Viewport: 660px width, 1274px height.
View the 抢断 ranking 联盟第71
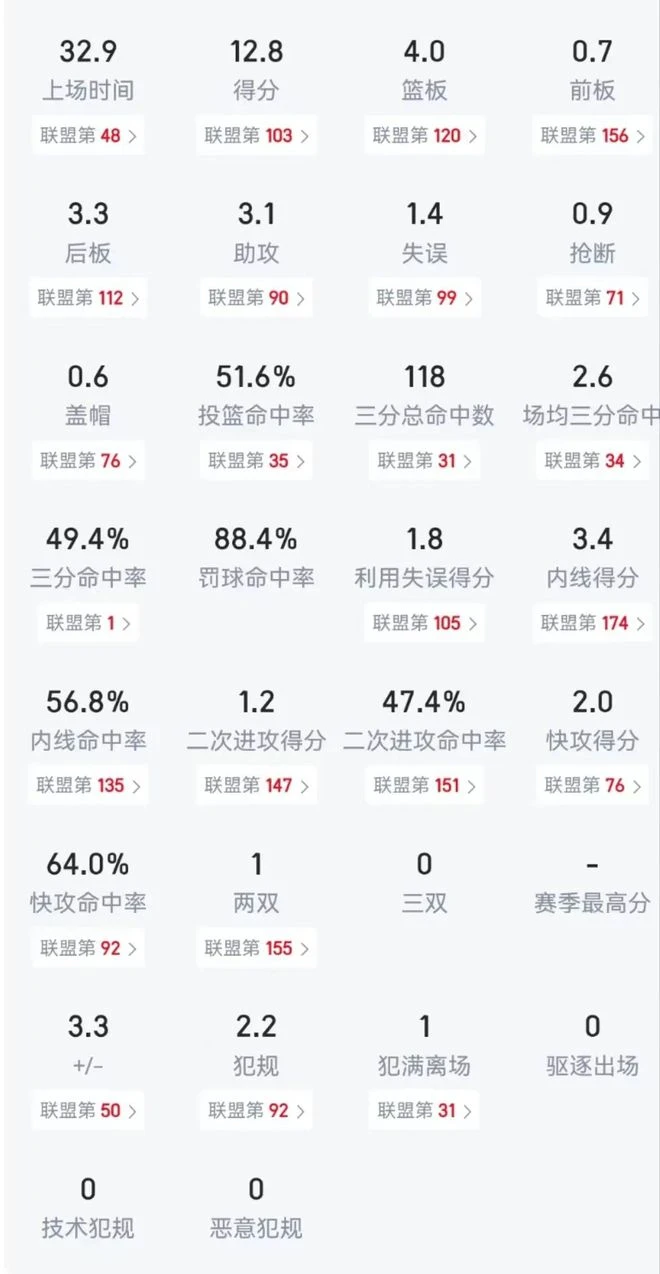[x=592, y=298]
